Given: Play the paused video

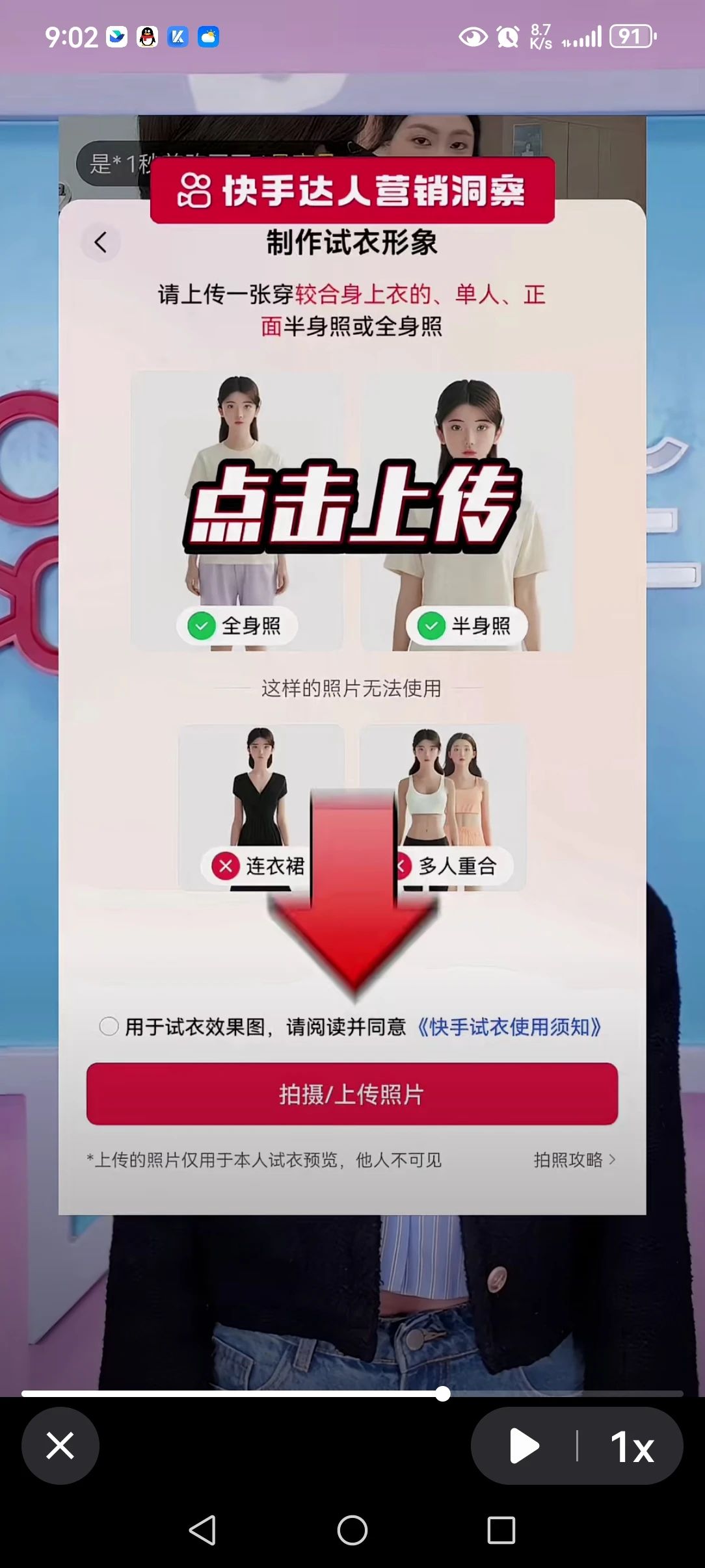Looking at the screenshot, I should coord(524,1446).
